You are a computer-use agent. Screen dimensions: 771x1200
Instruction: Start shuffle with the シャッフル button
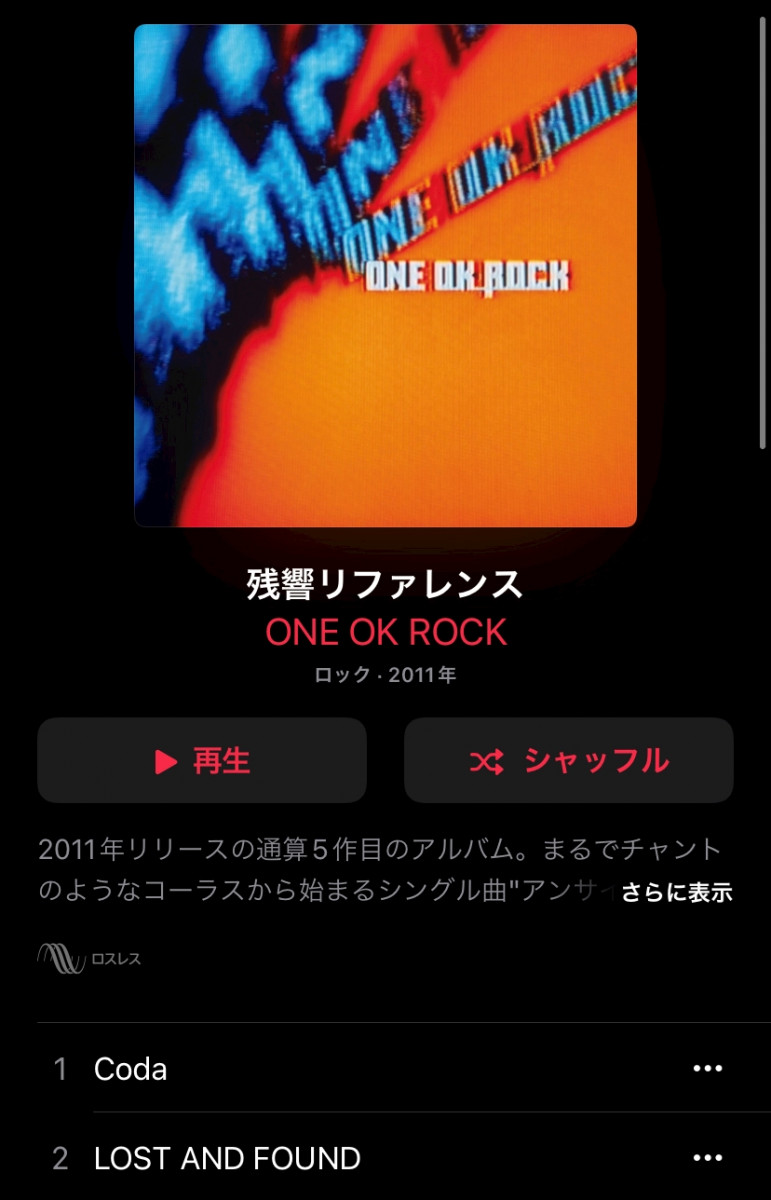[568, 761]
